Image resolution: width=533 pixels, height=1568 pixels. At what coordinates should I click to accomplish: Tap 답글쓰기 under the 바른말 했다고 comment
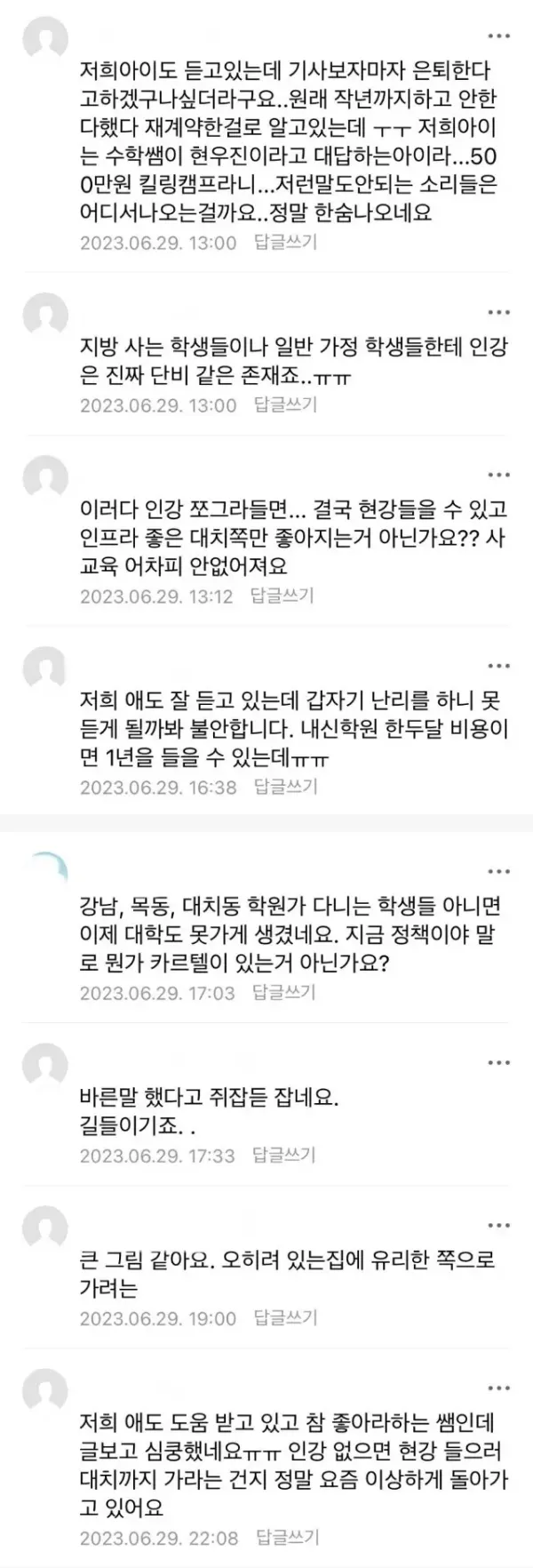point(283,1155)
